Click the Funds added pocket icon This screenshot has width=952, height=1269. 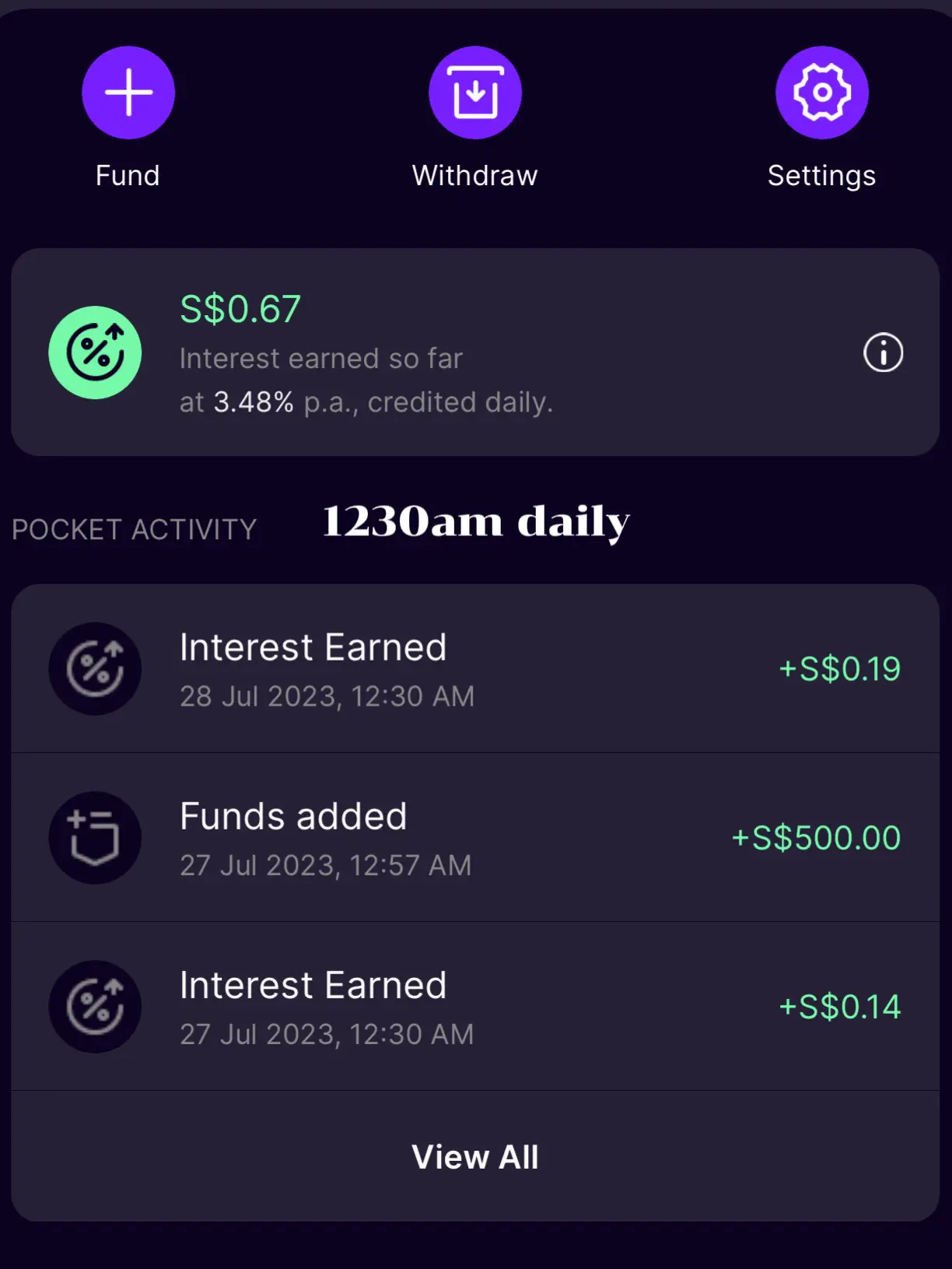coord(94,836)
